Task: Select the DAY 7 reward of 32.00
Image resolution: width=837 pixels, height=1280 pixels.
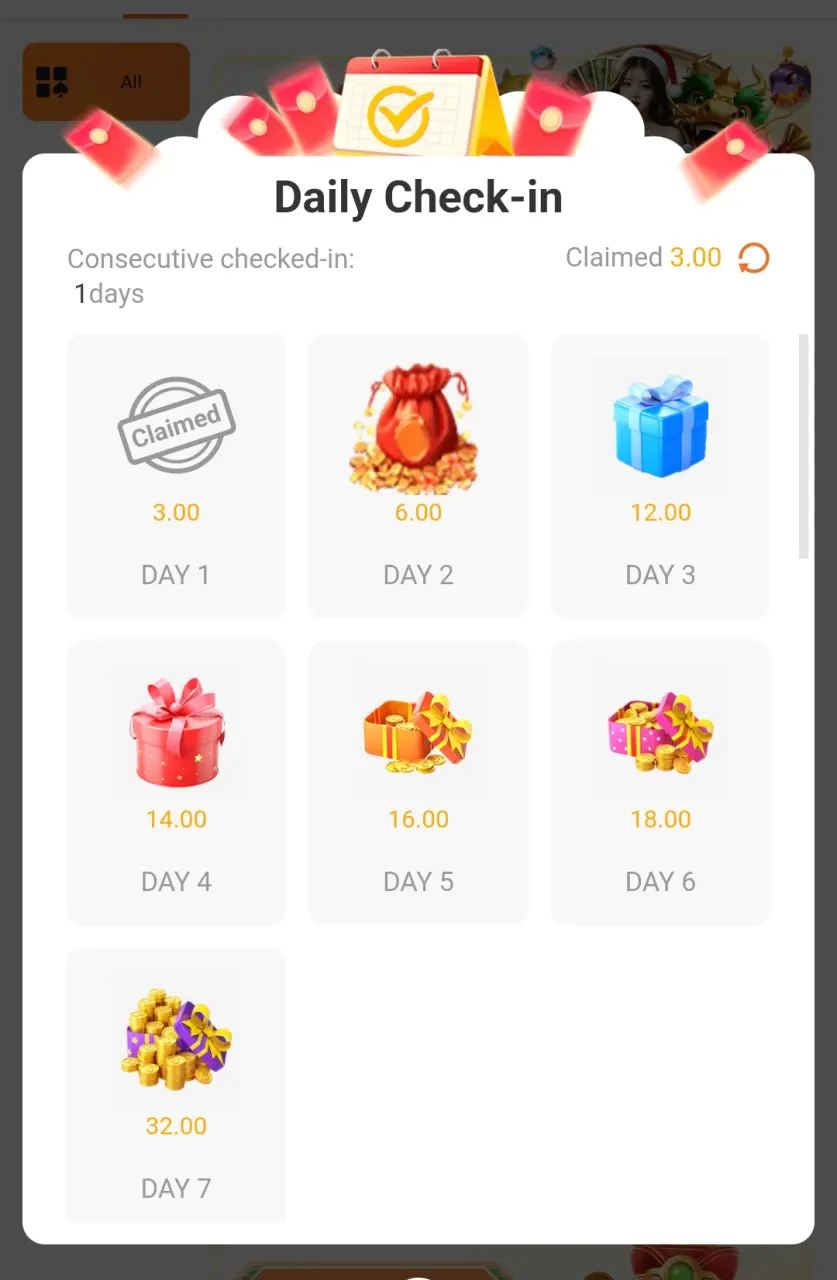Action: [176, 1085]
